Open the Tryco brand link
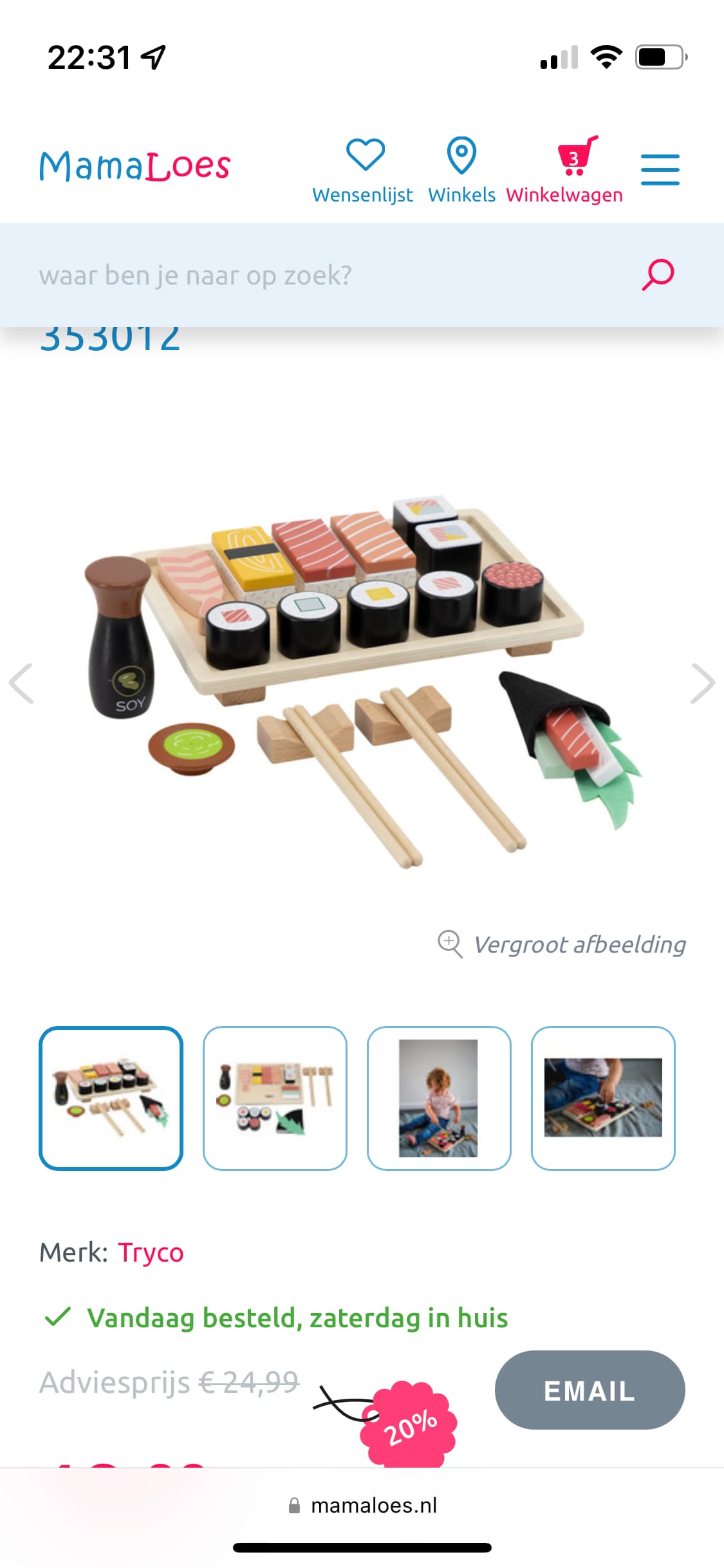724x1568 pixels. pyautogui.click(x=151, y=1253)
